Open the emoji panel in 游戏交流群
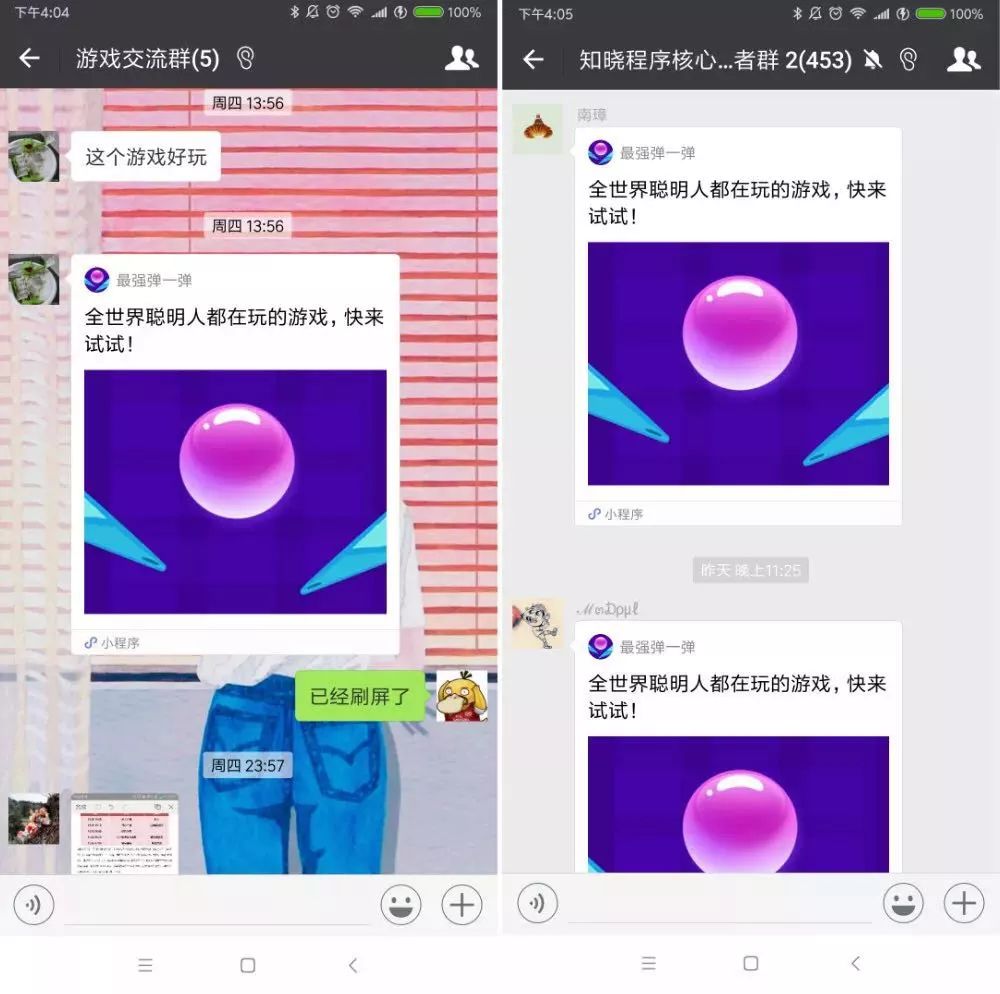This screenshot has height=994, width=1000. 401,905
